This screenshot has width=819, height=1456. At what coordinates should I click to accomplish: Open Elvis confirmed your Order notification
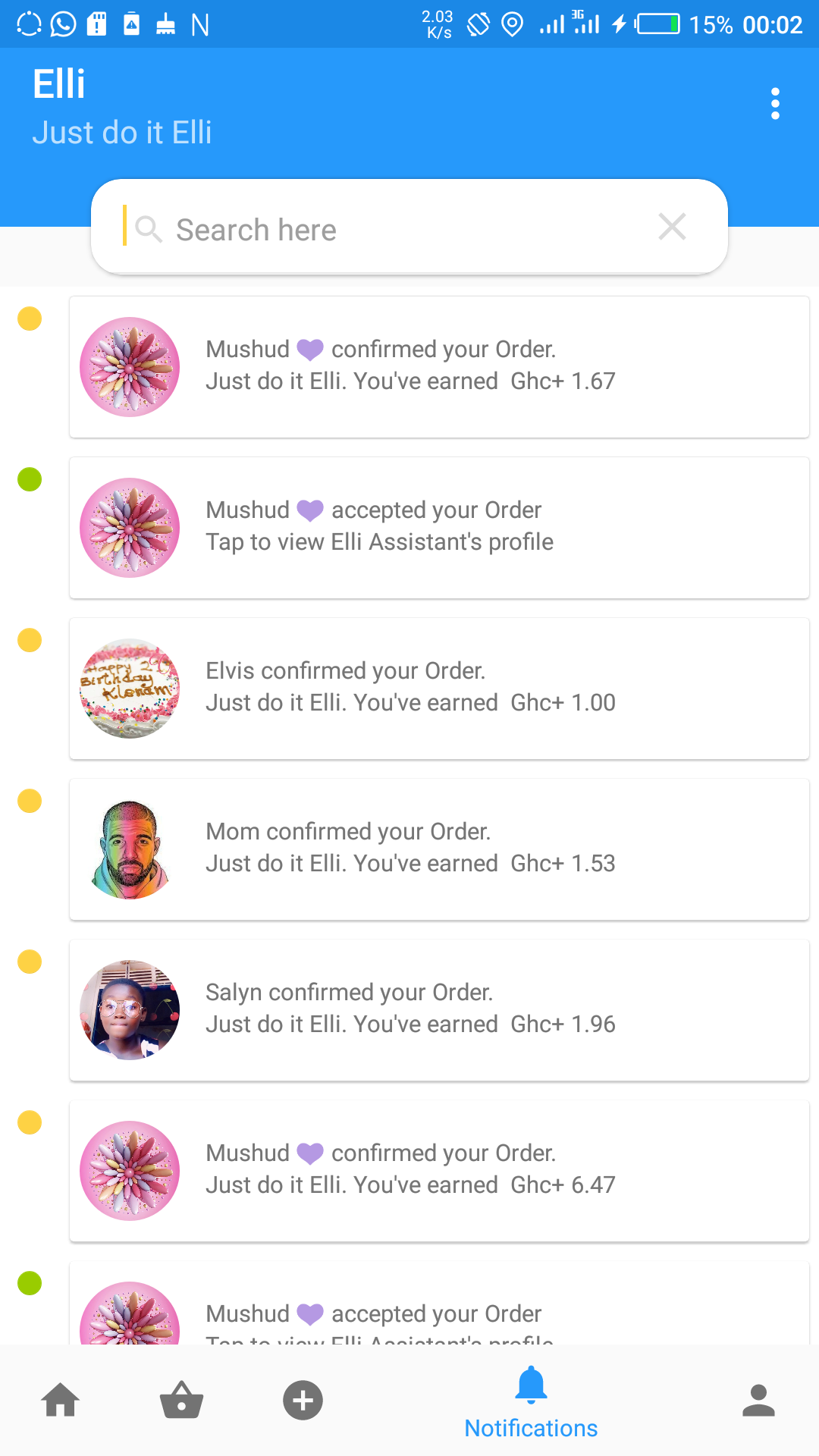point(439,689)
